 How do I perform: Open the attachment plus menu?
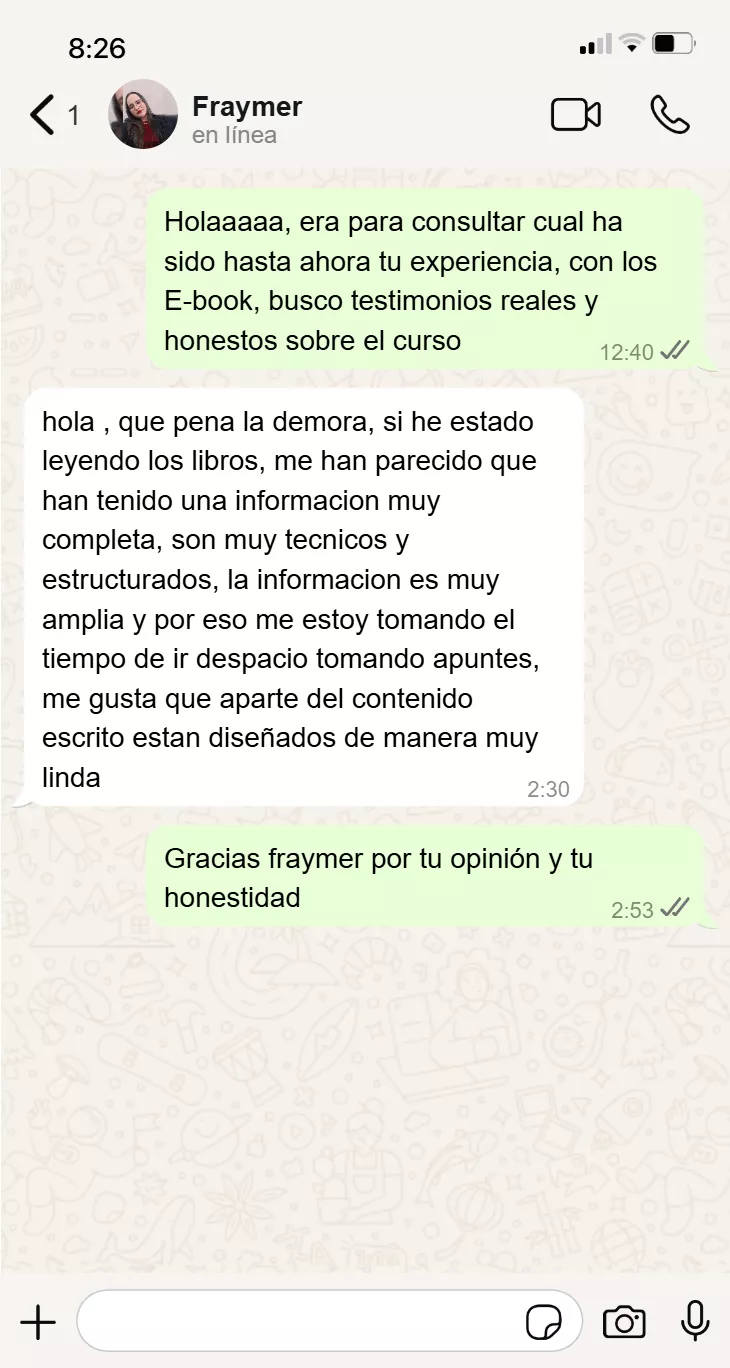(38, 1322)
